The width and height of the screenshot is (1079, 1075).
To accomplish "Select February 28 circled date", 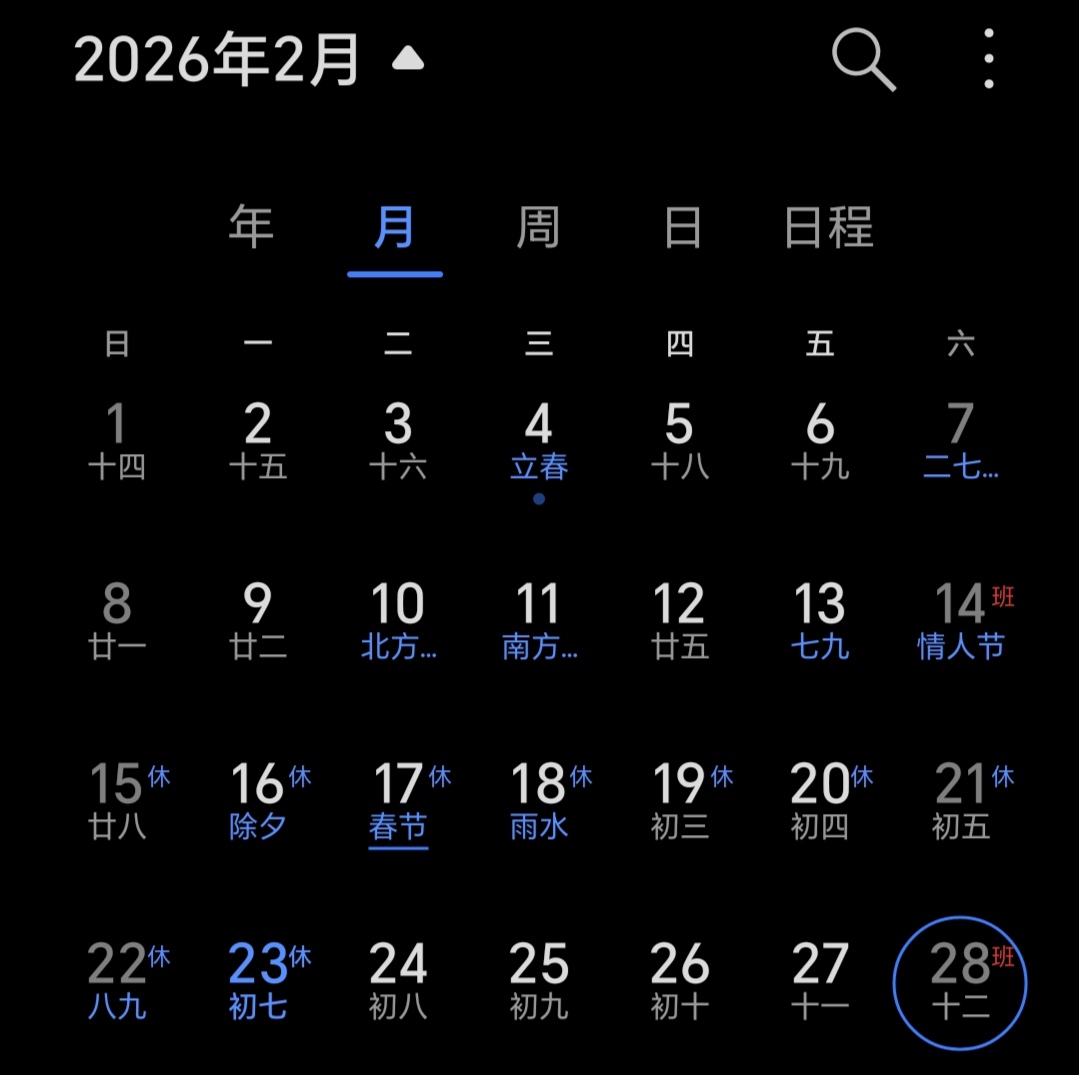I will click(x=960, y=982).
